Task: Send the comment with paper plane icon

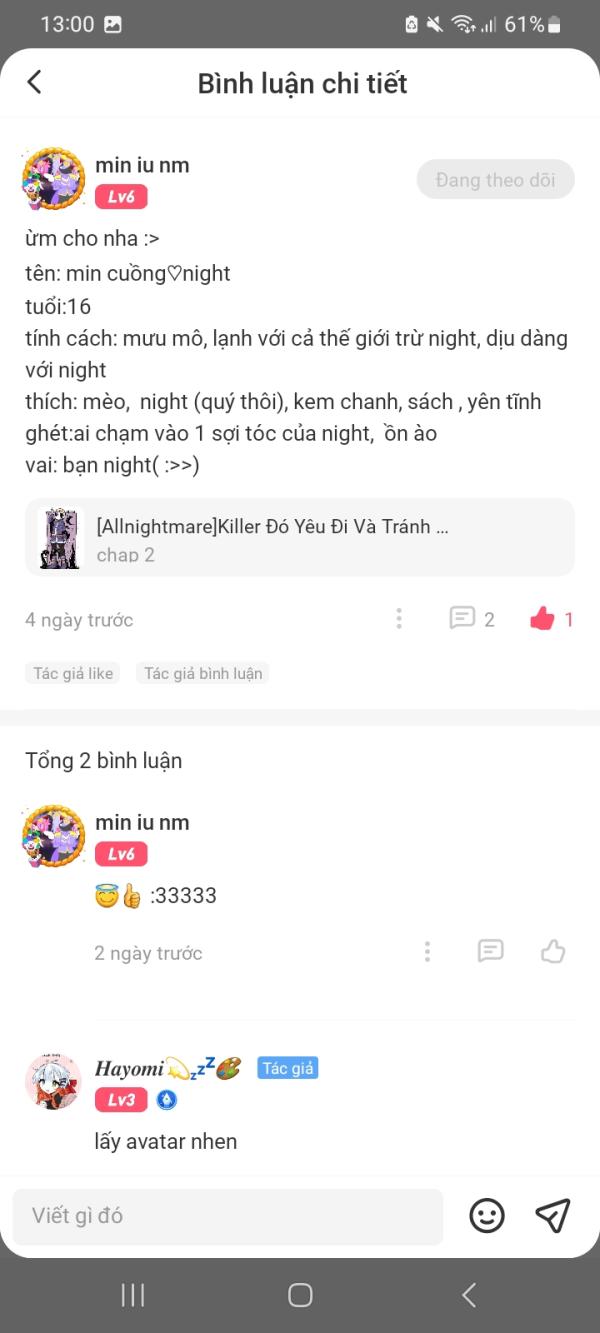Action: (x=553, y=1216)
